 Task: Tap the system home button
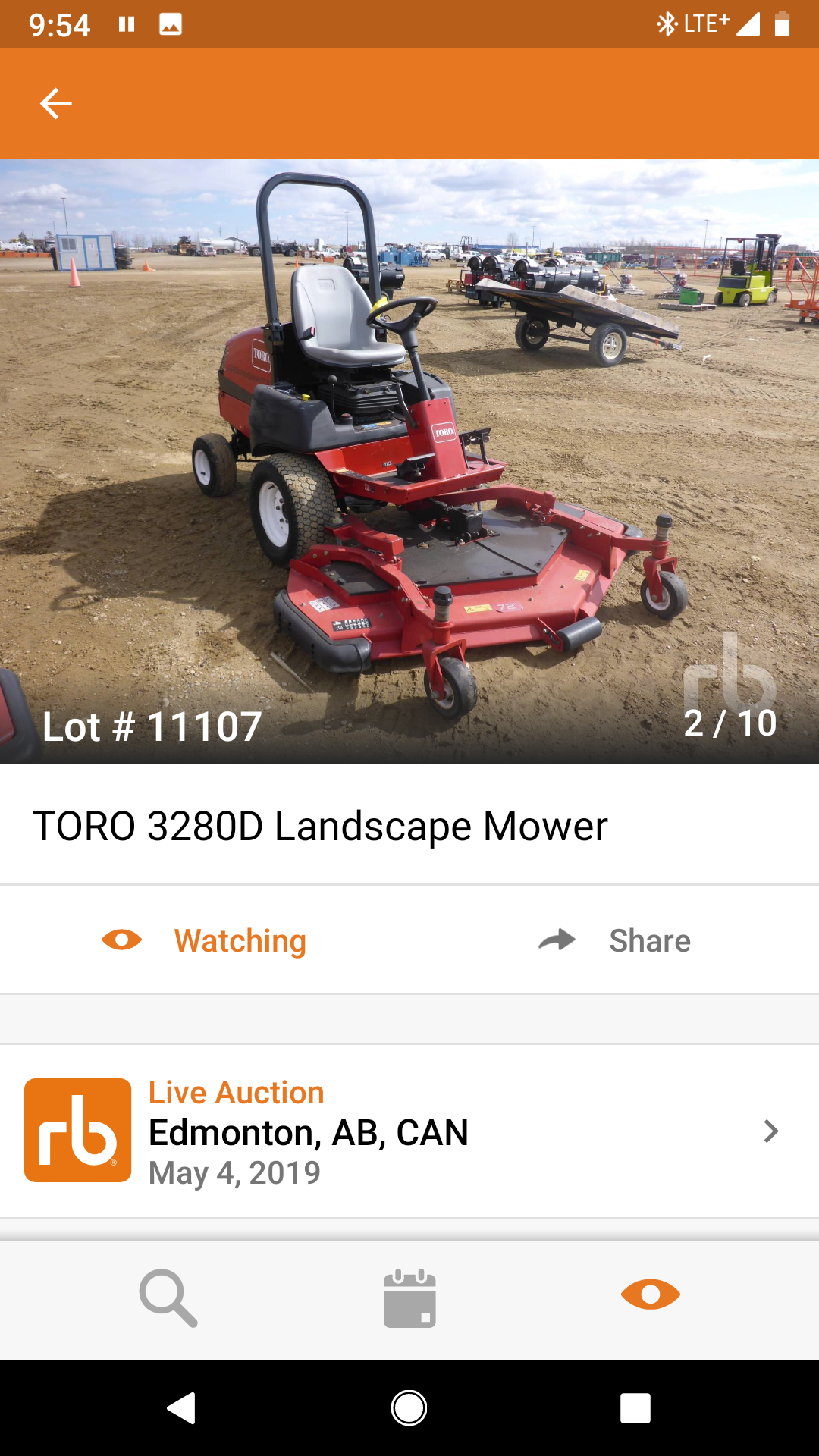(409, 1408)
